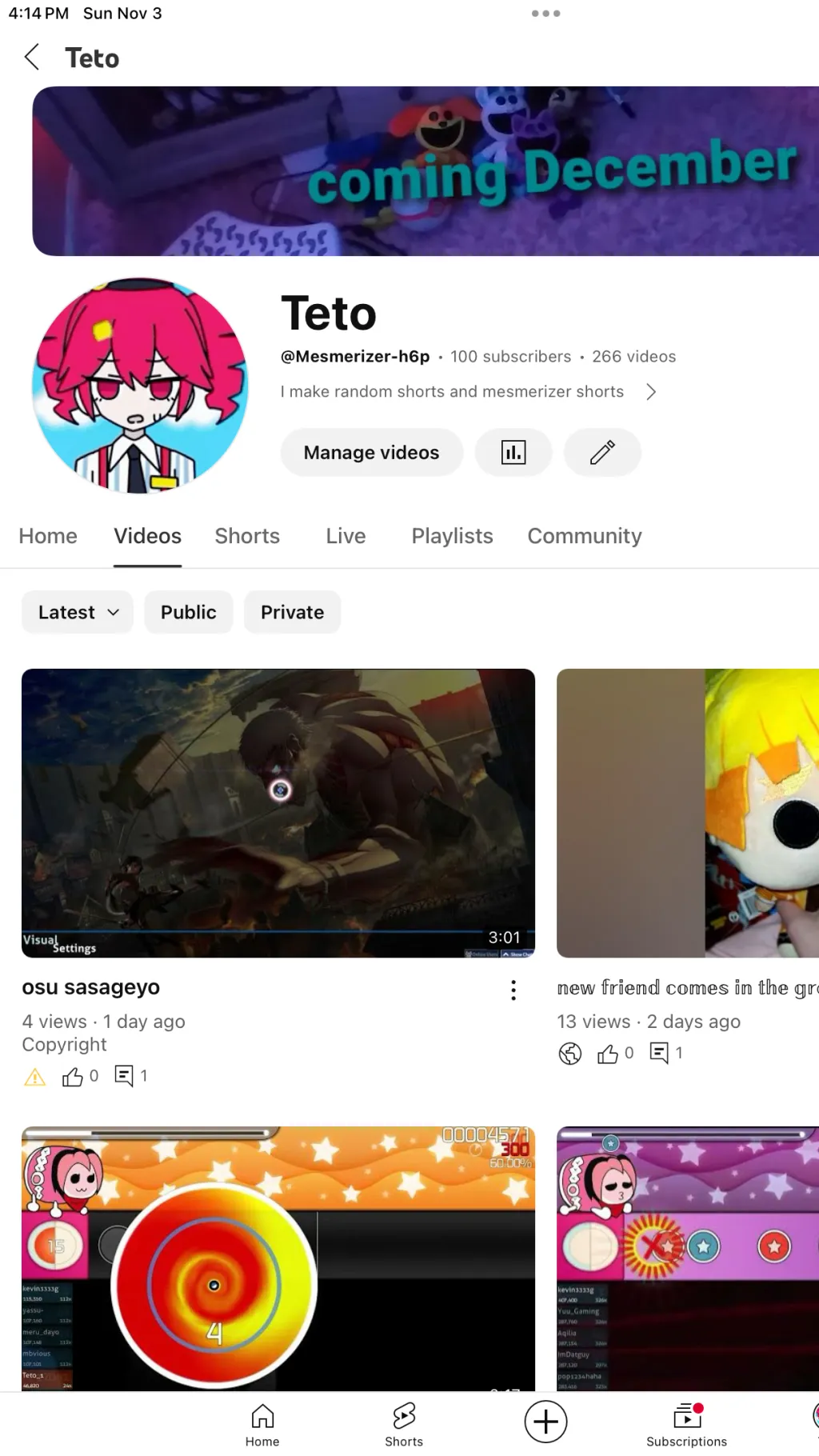Viewport: 819px width, 1456px height.
Task: Play the osu sasageyo video
Action: pyautogui.click(x=278, y=813)
